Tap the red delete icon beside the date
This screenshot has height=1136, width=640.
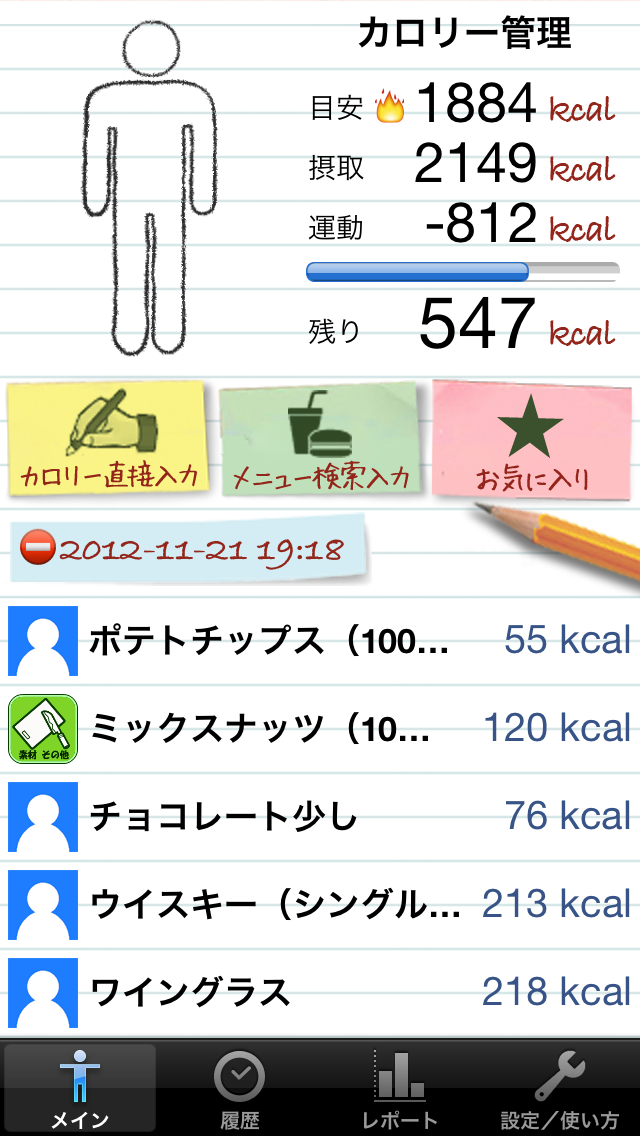point(38,549)
